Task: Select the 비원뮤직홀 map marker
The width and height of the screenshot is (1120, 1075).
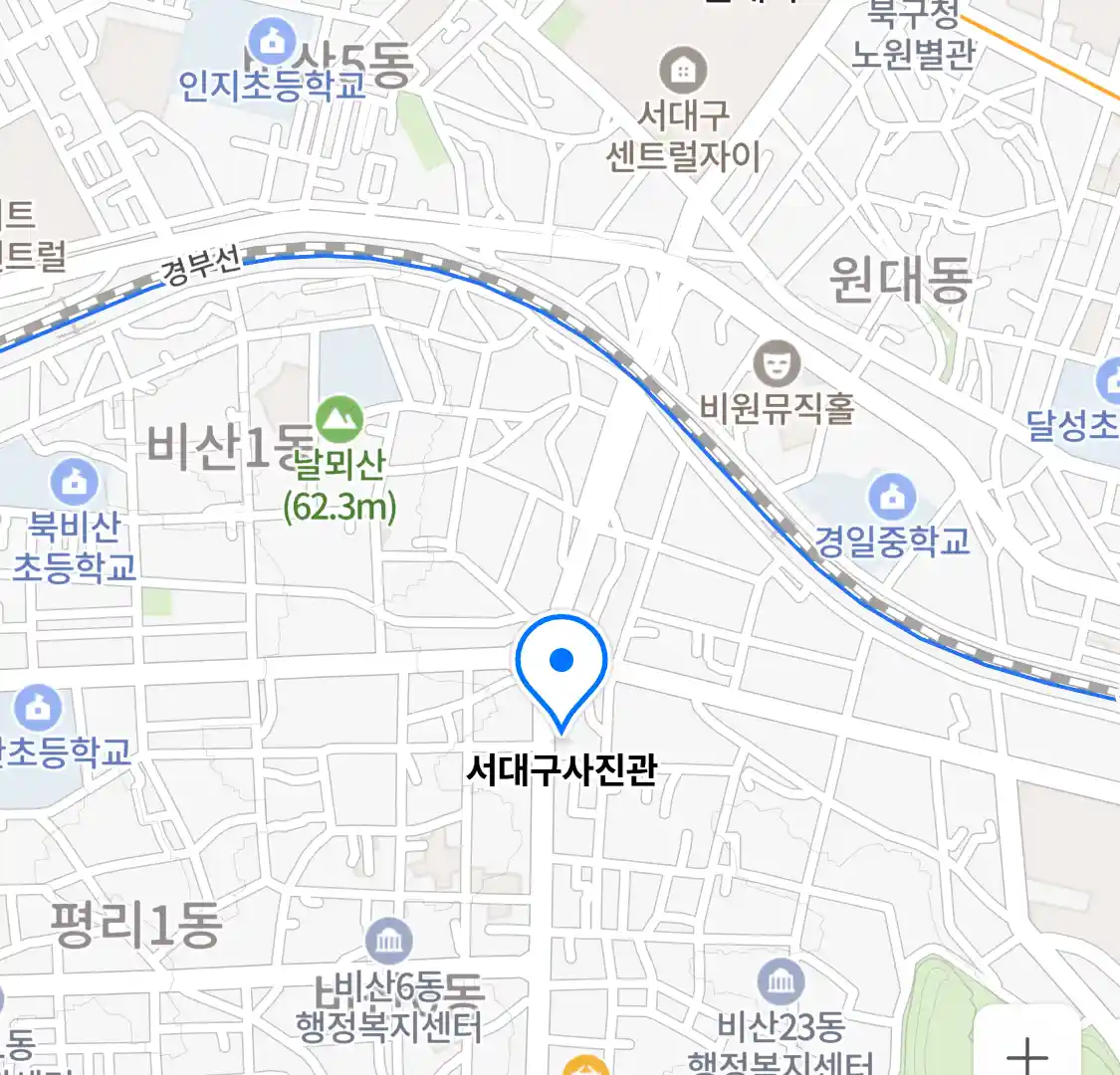Action: (777, 362)
